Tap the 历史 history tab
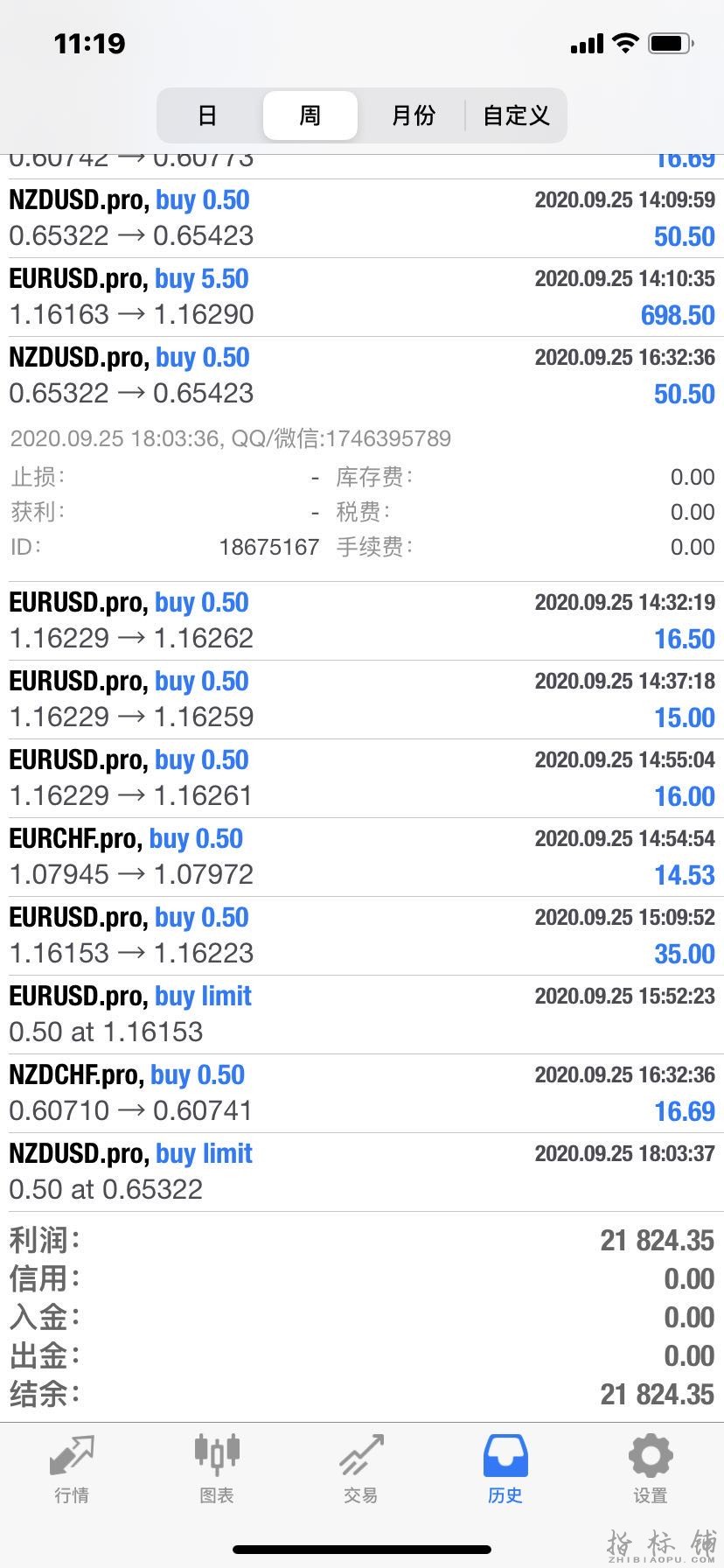This screenshot has height=1568, width=724. pyautogui.click(x=505, y=1470)
